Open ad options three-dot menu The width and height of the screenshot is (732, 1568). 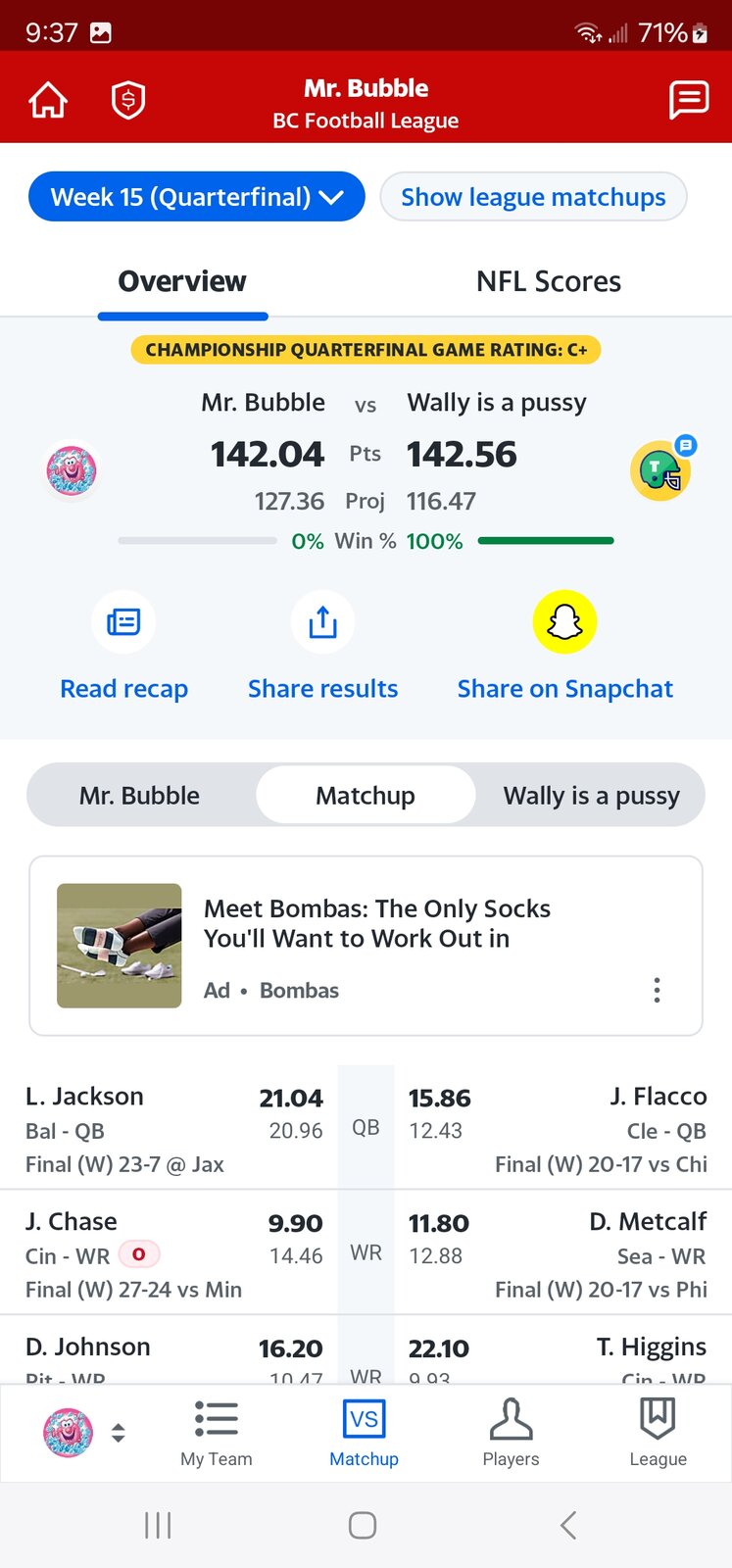point(657,990)
